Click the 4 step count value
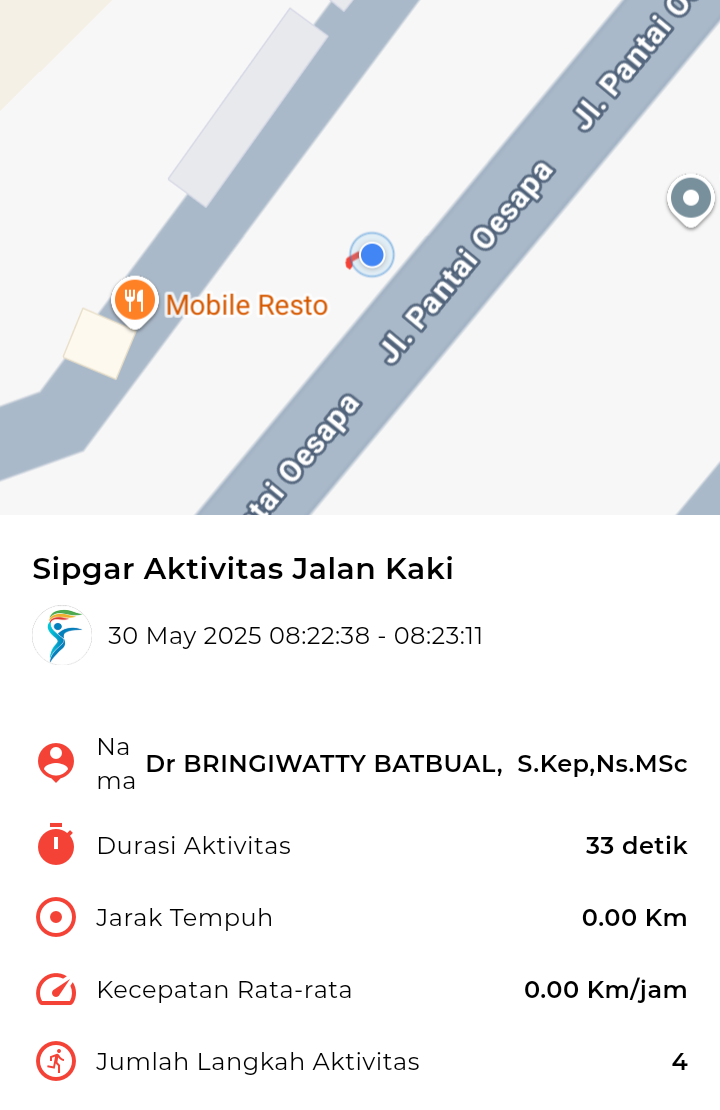Image resolution: width=720 pixels, height=1110 pixels. 679,1061
